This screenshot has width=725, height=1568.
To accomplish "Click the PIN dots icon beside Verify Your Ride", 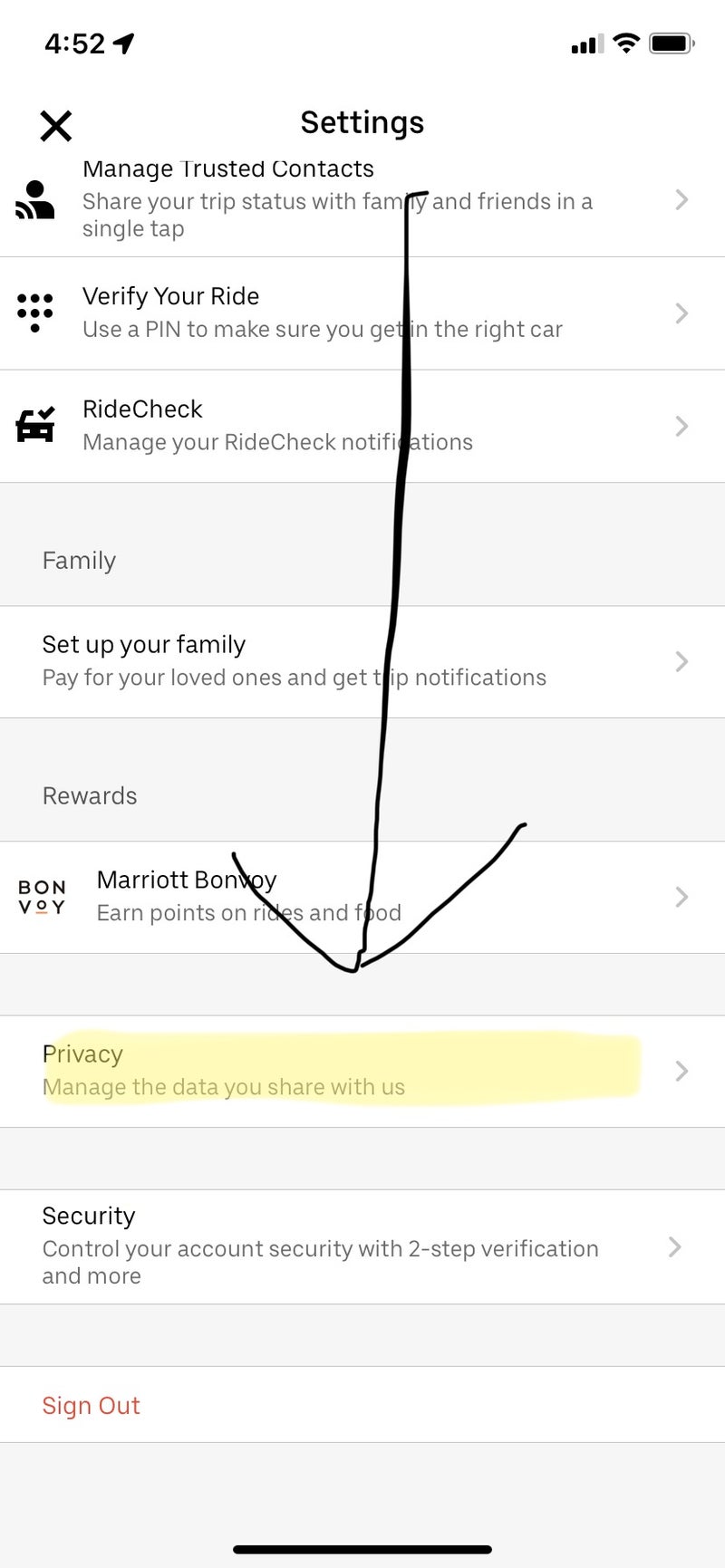I will [34, 313].
